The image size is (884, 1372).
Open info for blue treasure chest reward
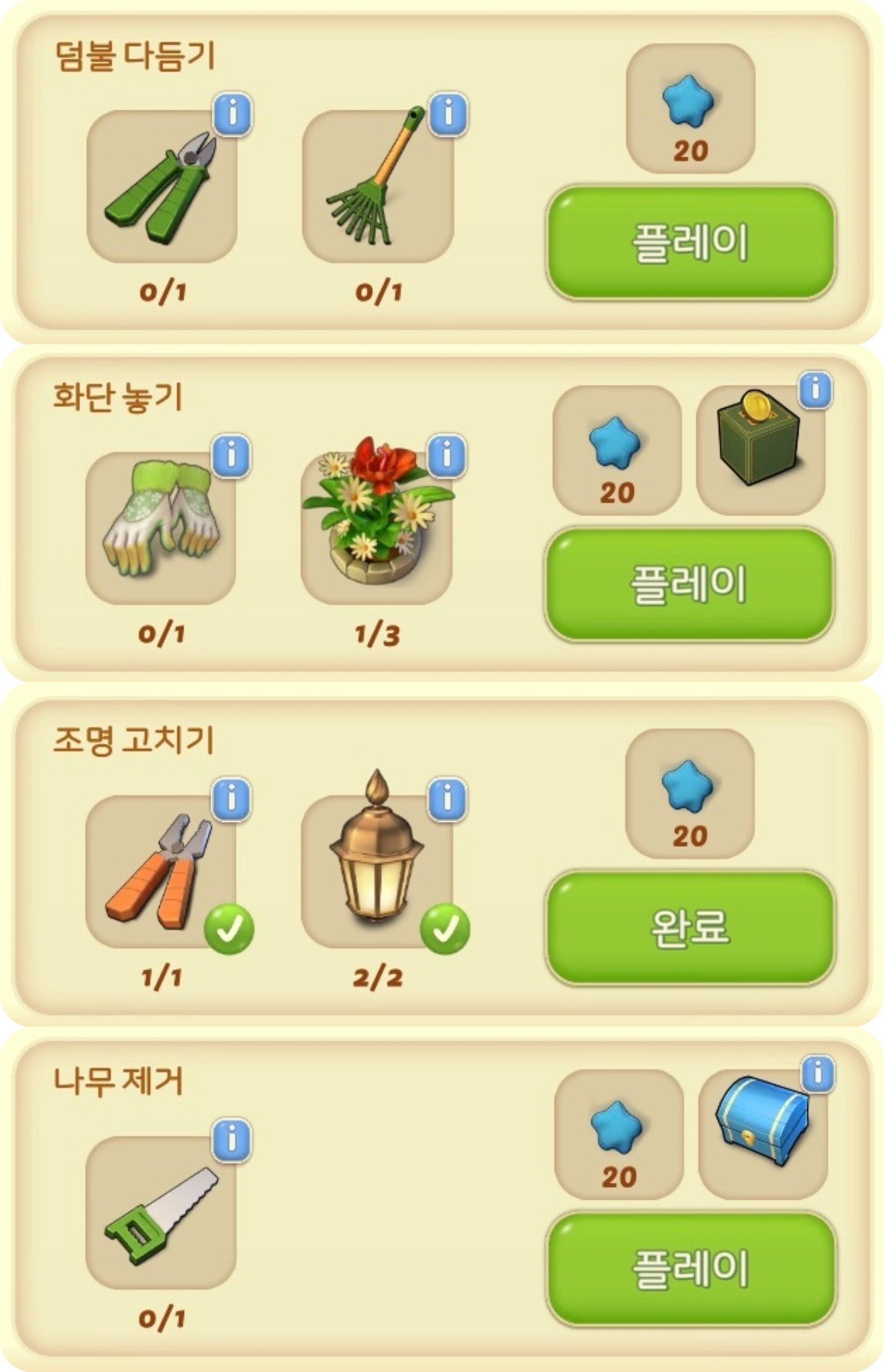tap(818, 1073)
